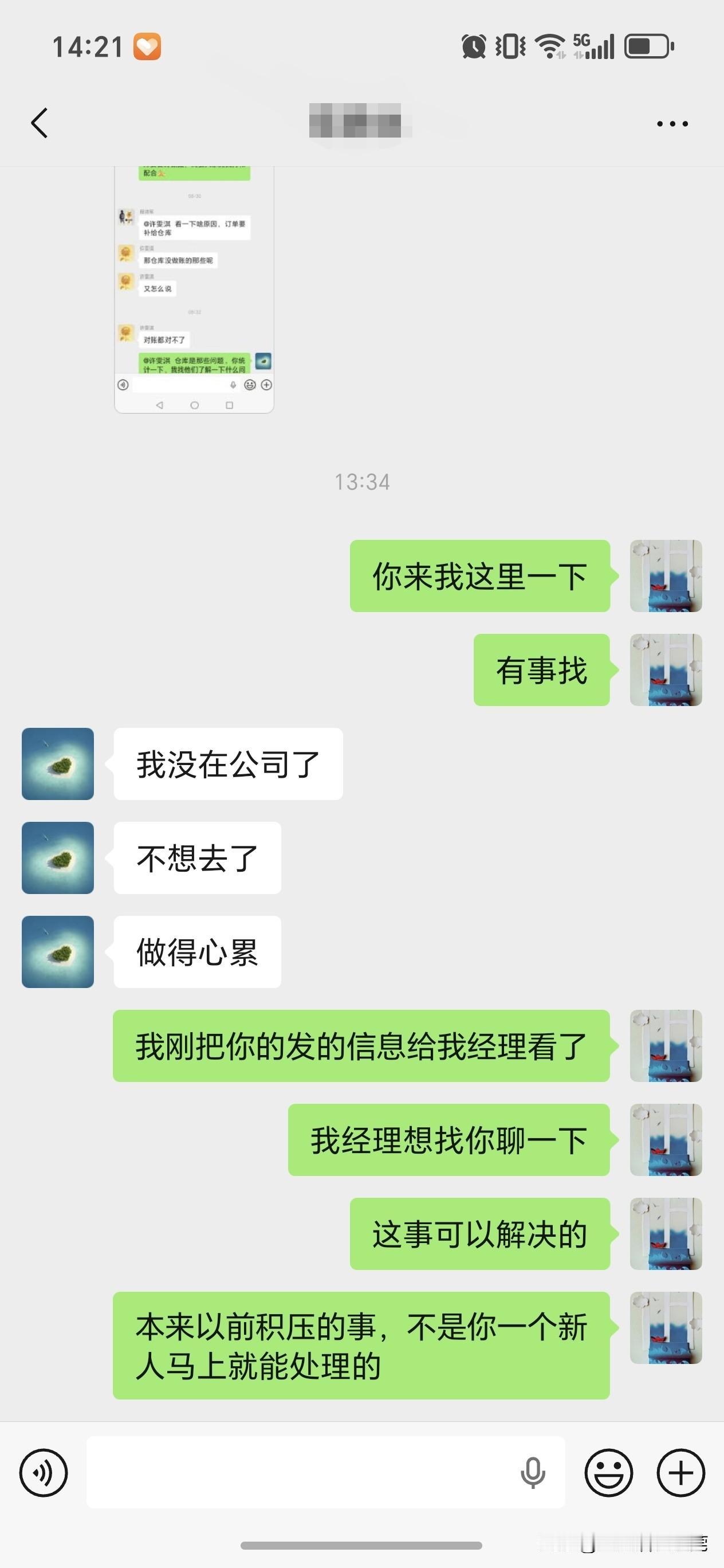Tap the 13:34 timestamp in the chat

click(x=362, y=483)
